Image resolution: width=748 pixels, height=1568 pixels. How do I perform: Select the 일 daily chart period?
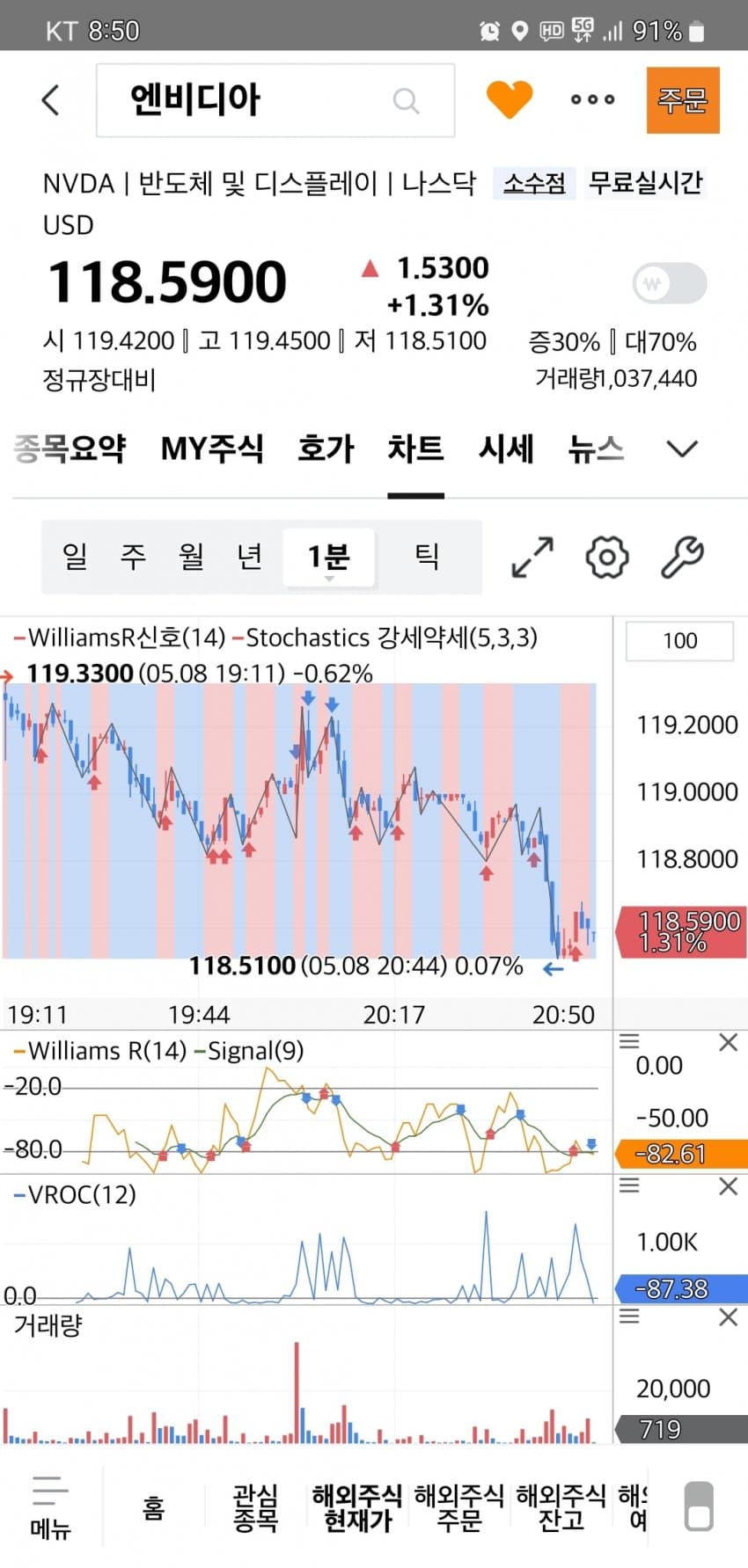pyautogui.click(x=75, y=557)
